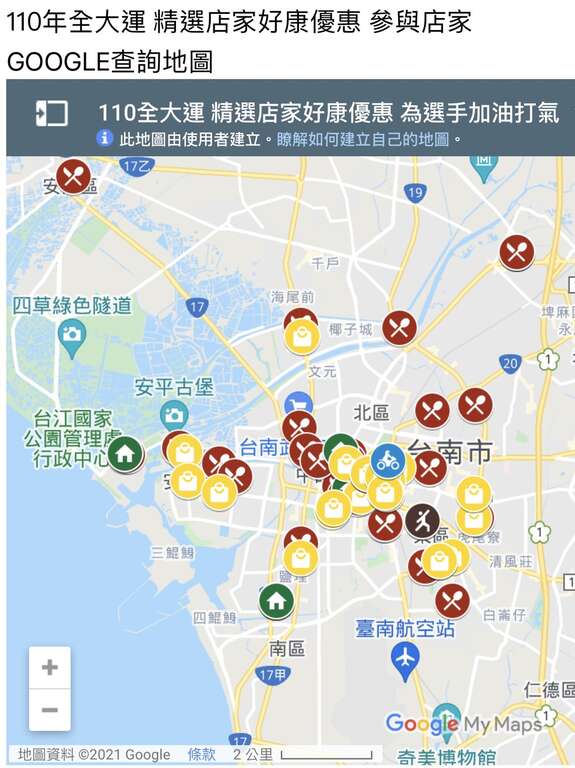Zoom in on the map
The width and height of the screenshot is (575, 768).
point(49,668)
